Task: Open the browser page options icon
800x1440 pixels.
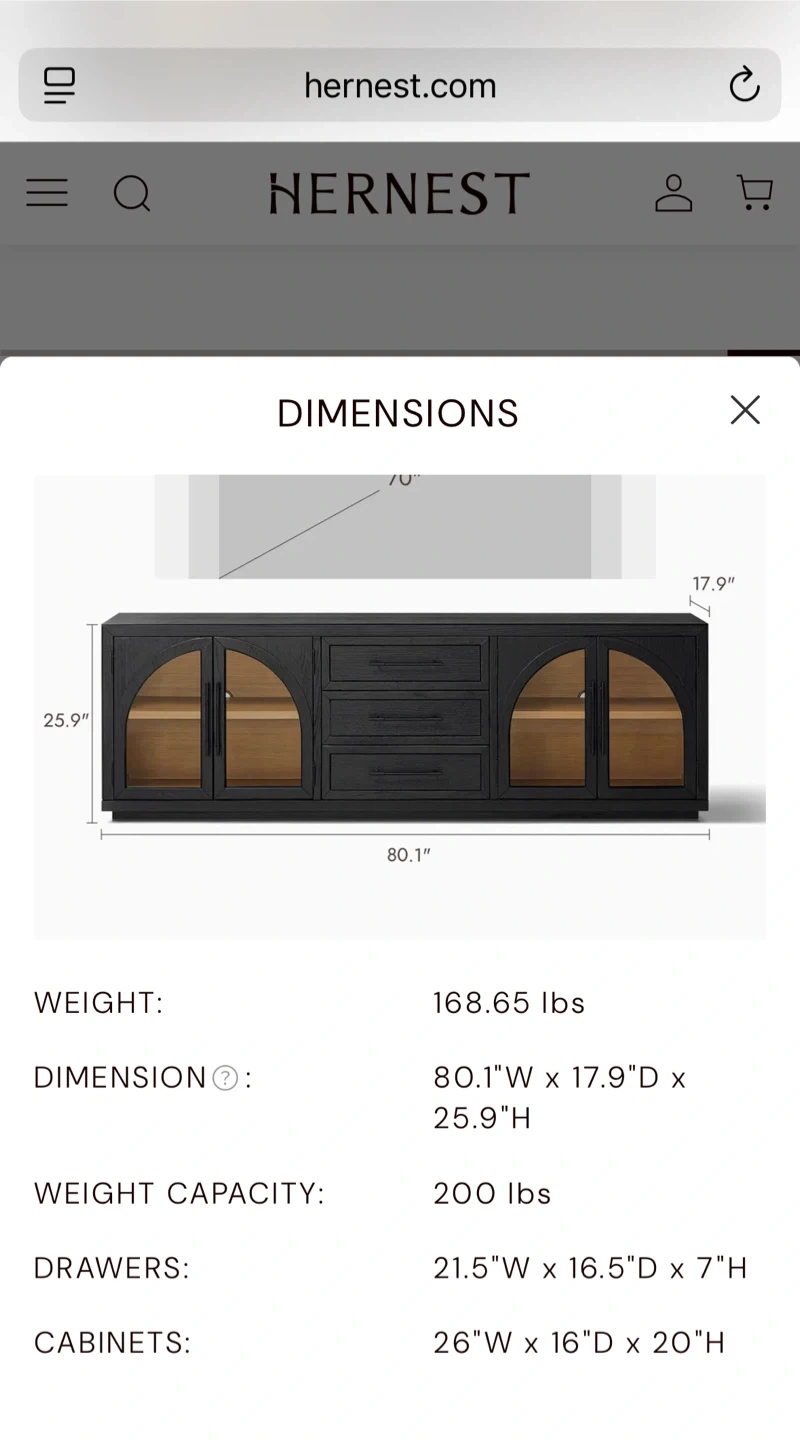Action: (x=60, y=86)
